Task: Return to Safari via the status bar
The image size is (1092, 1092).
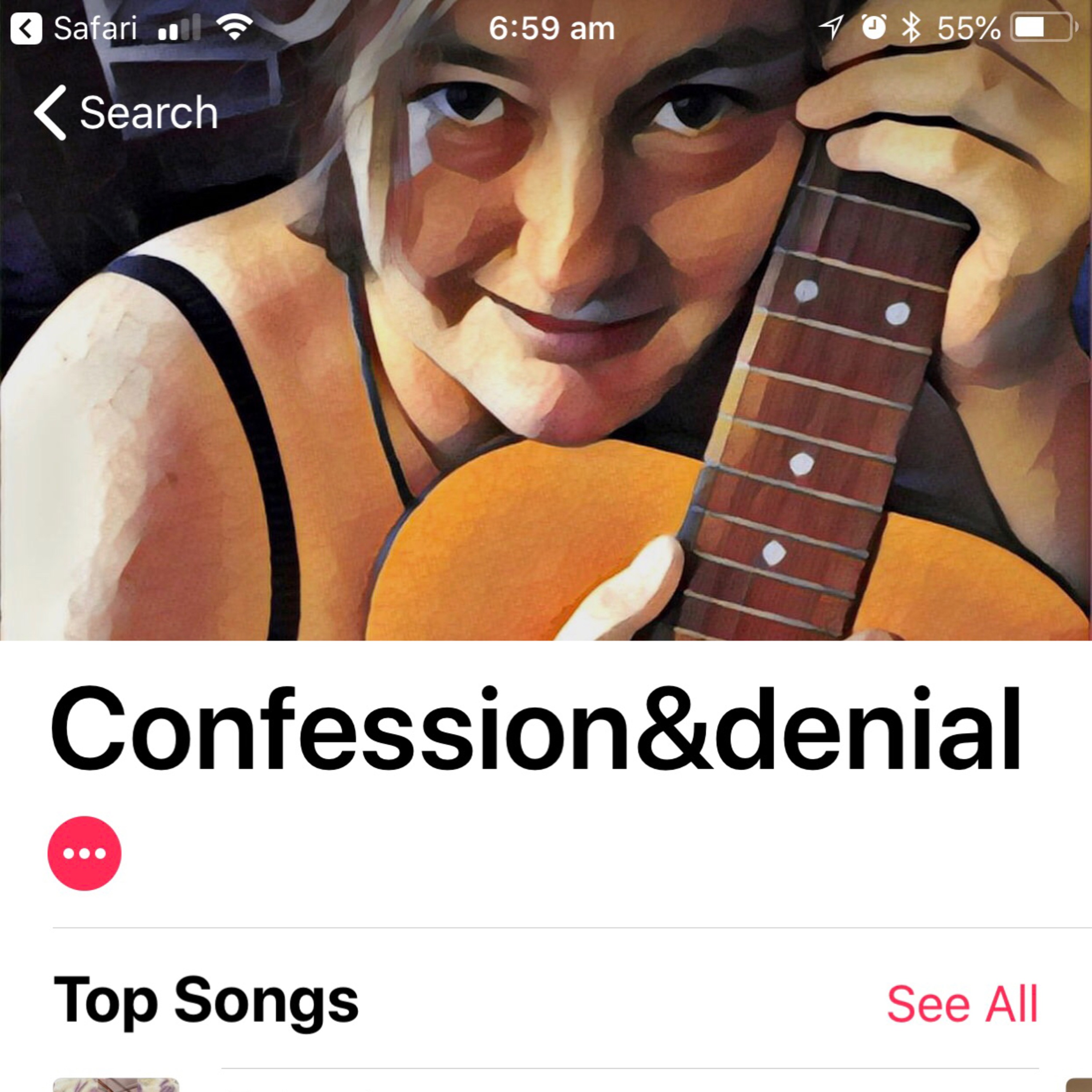Action: pyautogui.click(x=74, y=28)
